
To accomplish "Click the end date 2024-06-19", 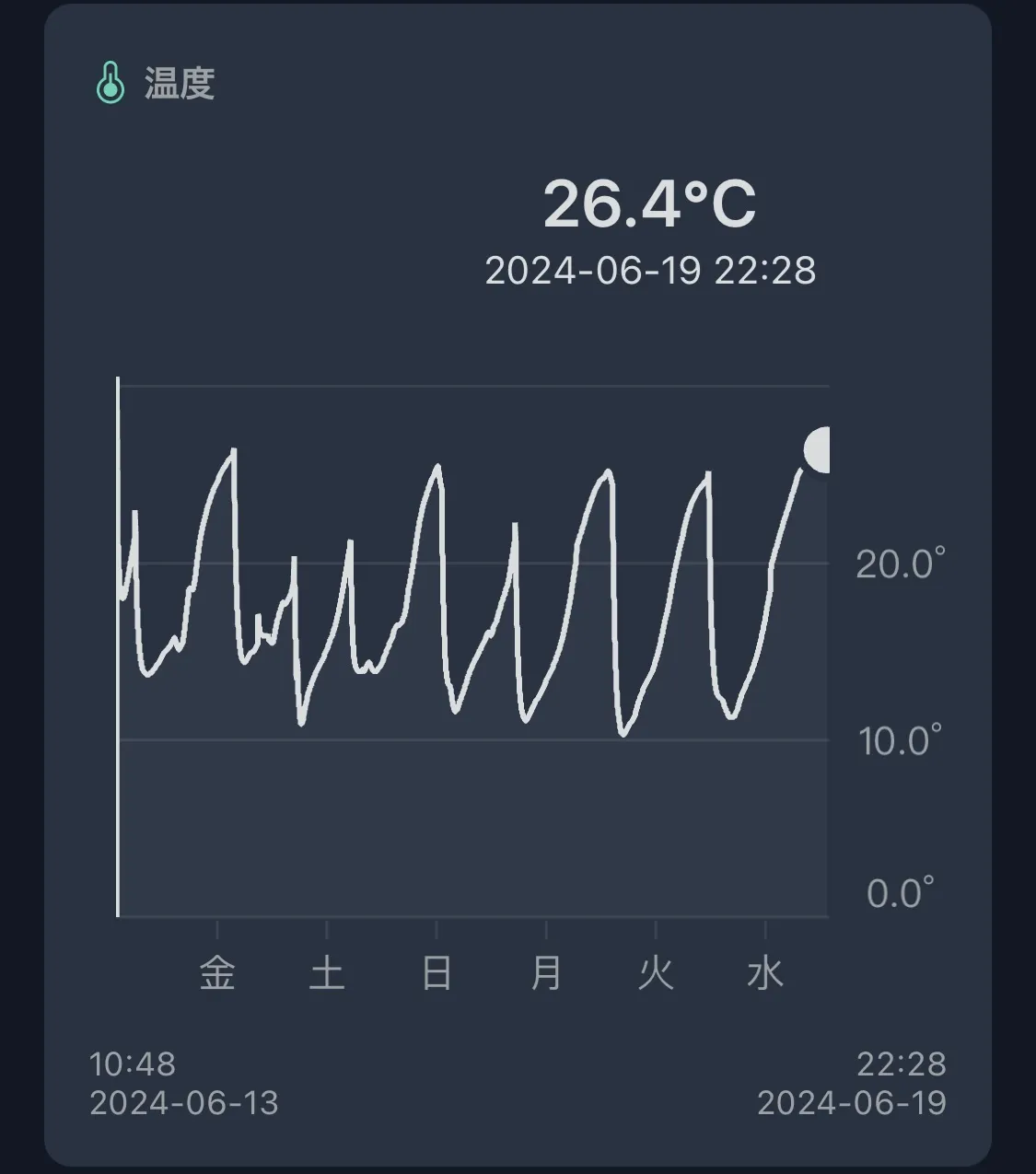I will point(850,1100).
